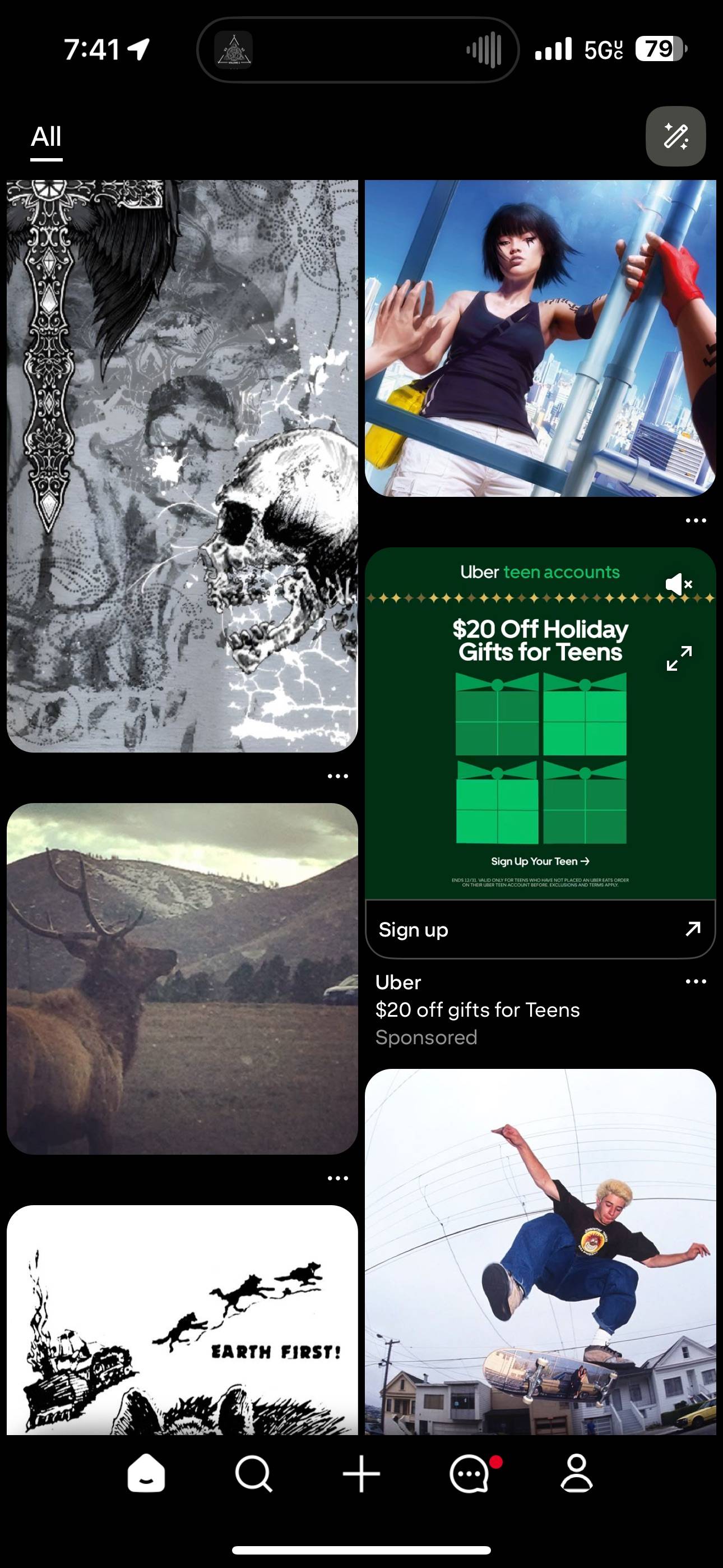The width and height of the screenshot is (723, 1568).
Task: Go to the Home tab
Action: [146, 1474]
